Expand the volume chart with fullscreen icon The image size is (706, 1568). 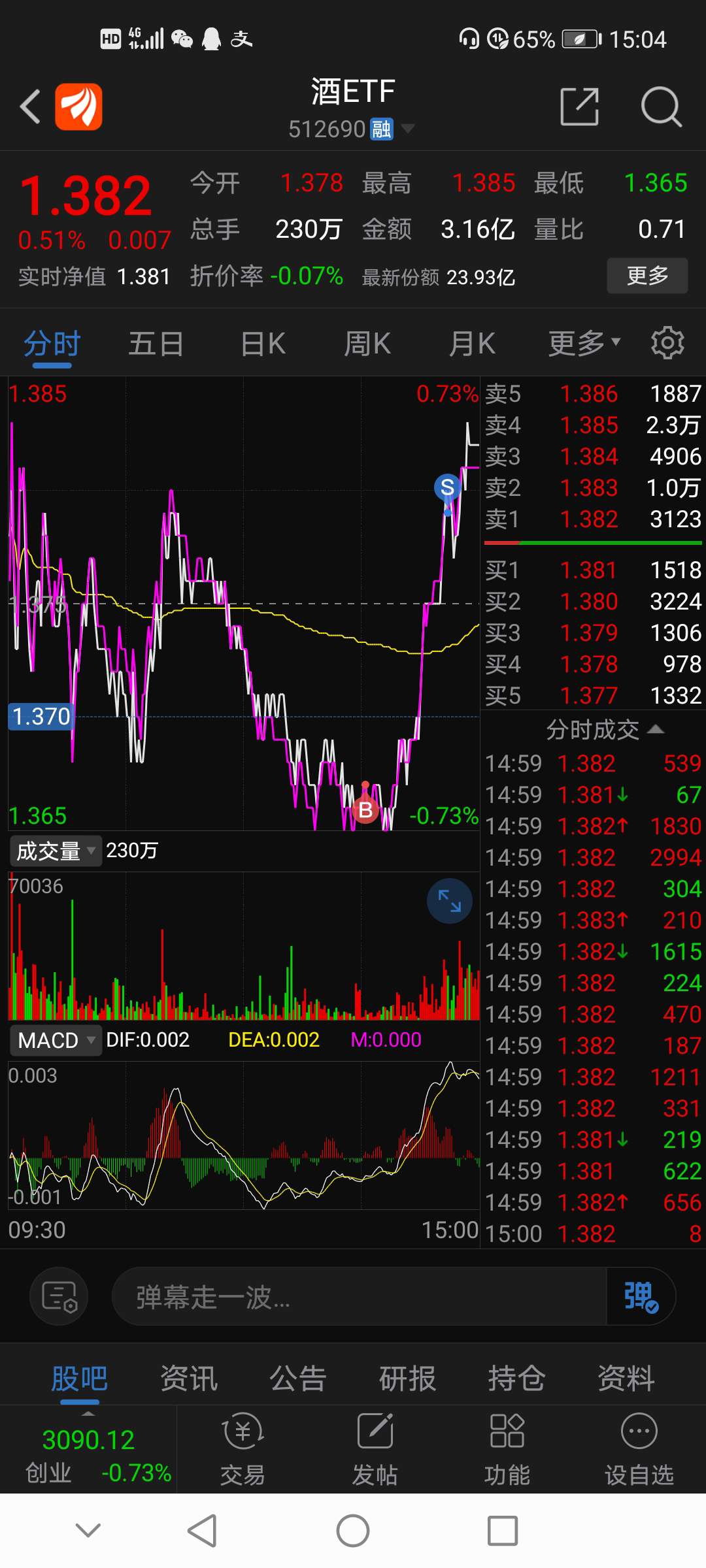click(449, 900)
